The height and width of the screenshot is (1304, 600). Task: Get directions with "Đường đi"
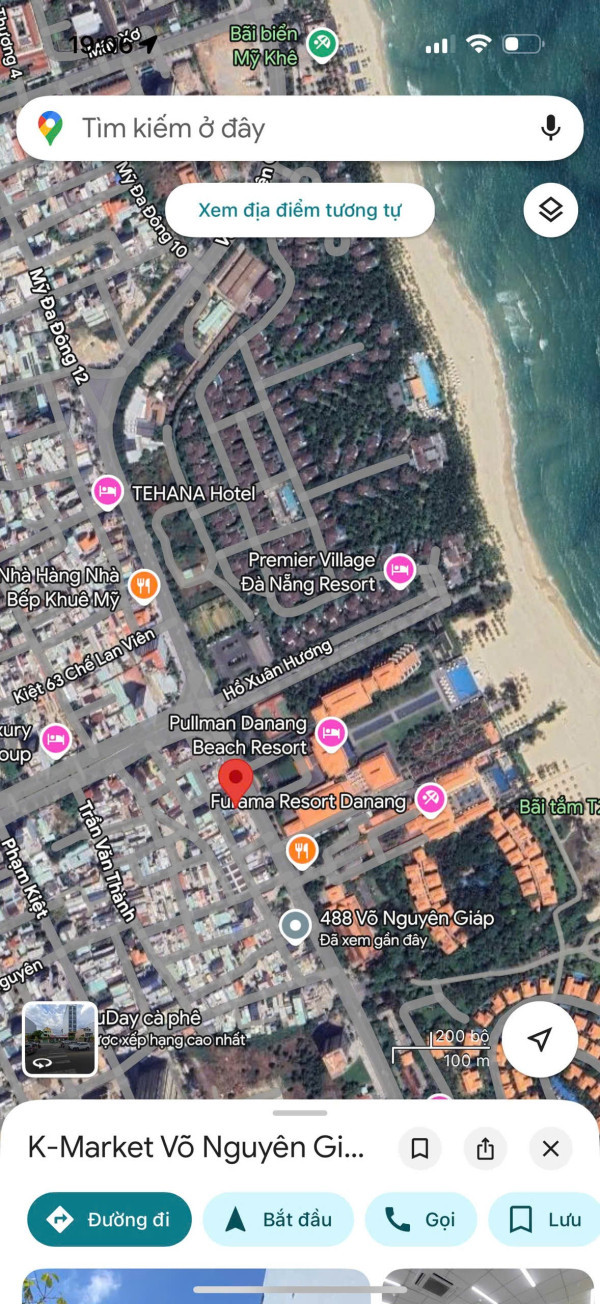pyautogui.click(x=109, y=1219)
